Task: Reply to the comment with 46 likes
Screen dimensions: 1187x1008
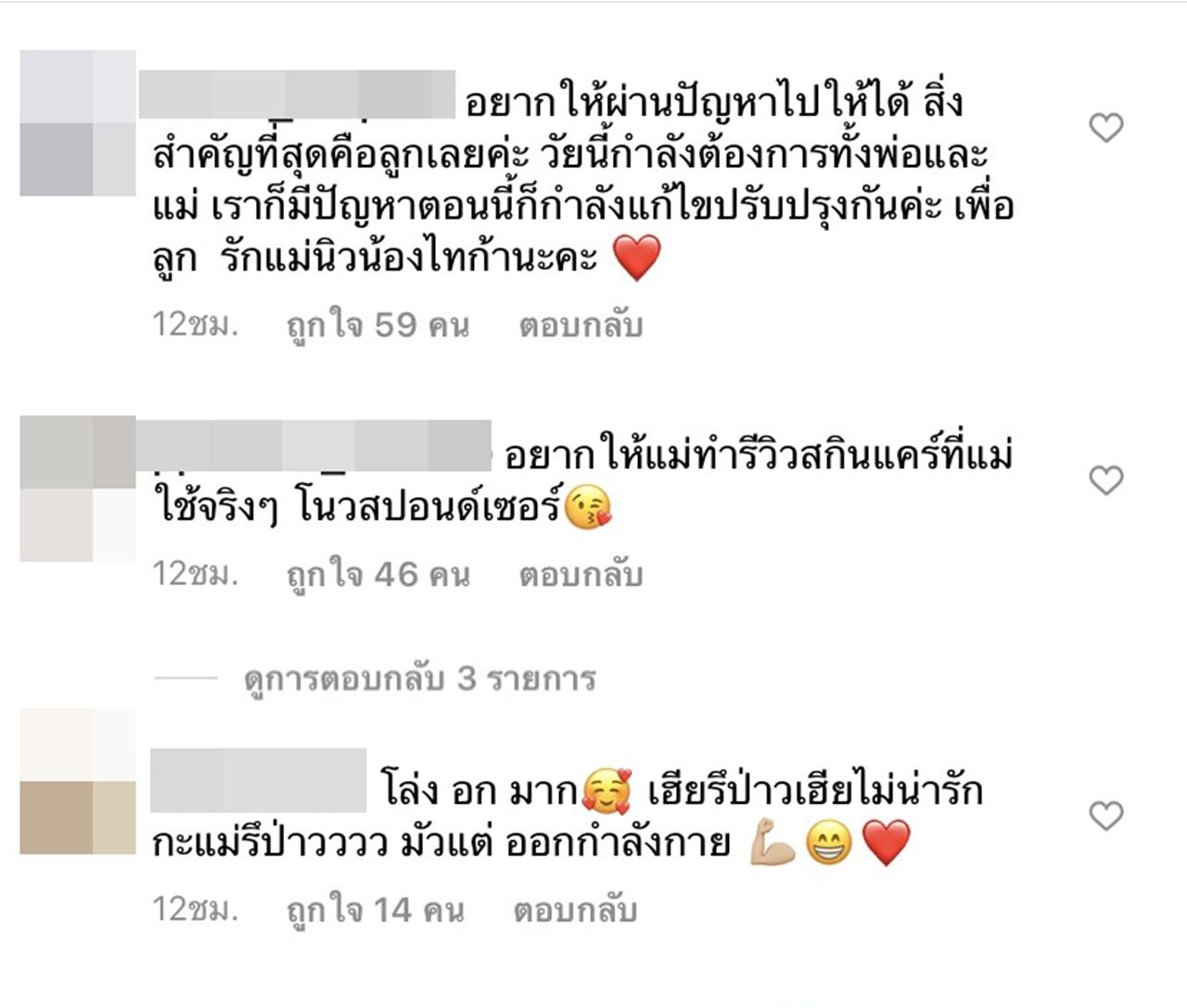Action: click(x=581, y=575)
